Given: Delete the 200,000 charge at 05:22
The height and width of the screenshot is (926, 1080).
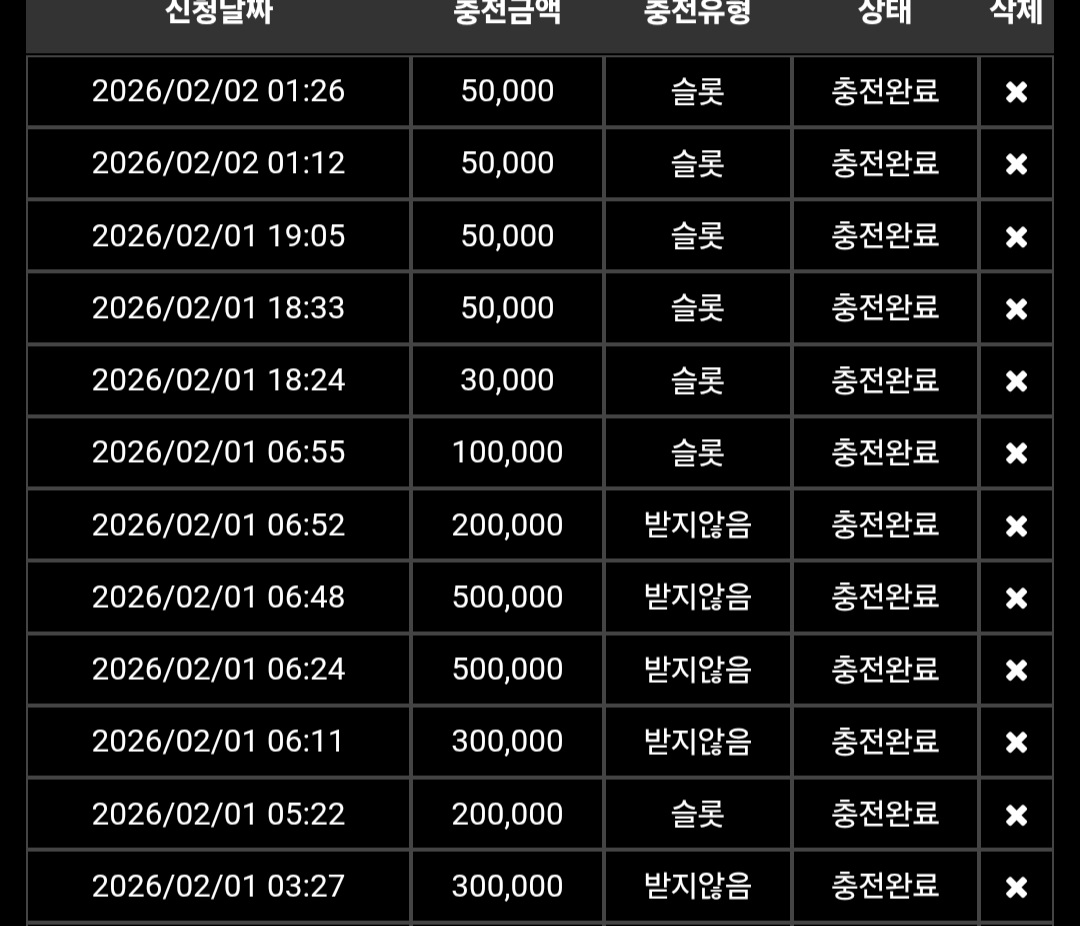Looking at the screenshot, I should click(1016, 815).
